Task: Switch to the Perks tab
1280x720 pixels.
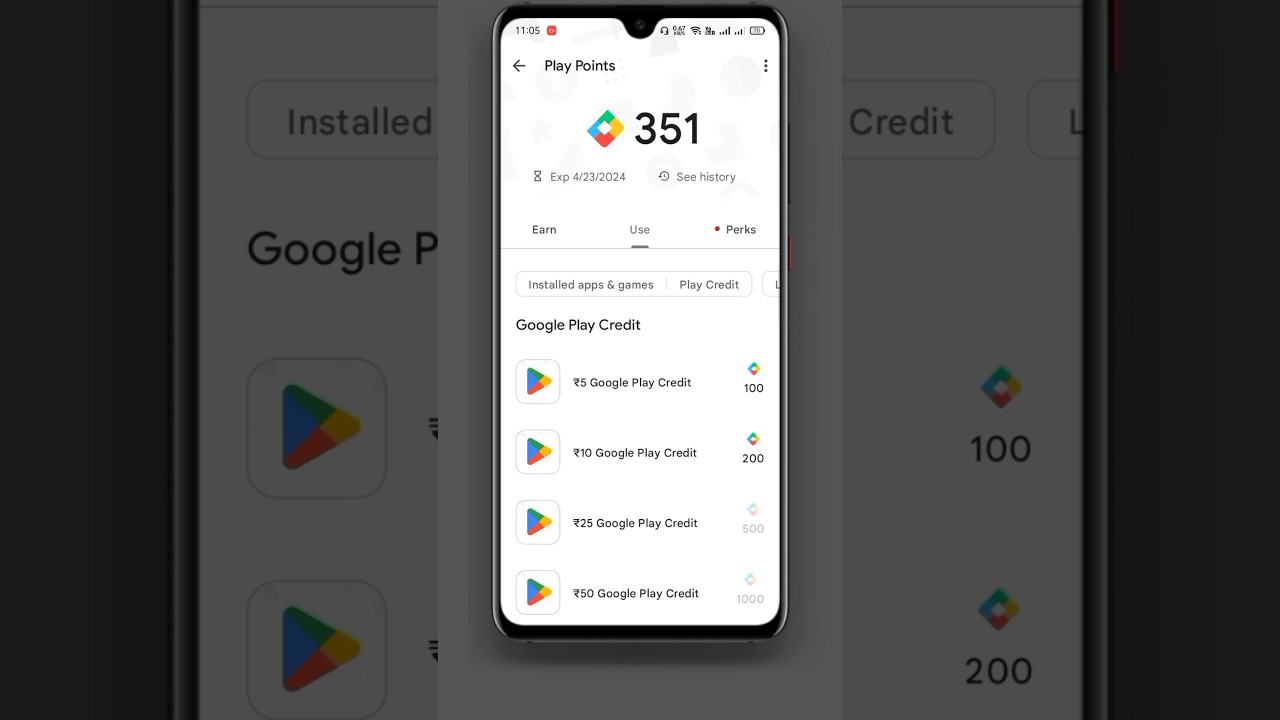Action: (735, 230)
